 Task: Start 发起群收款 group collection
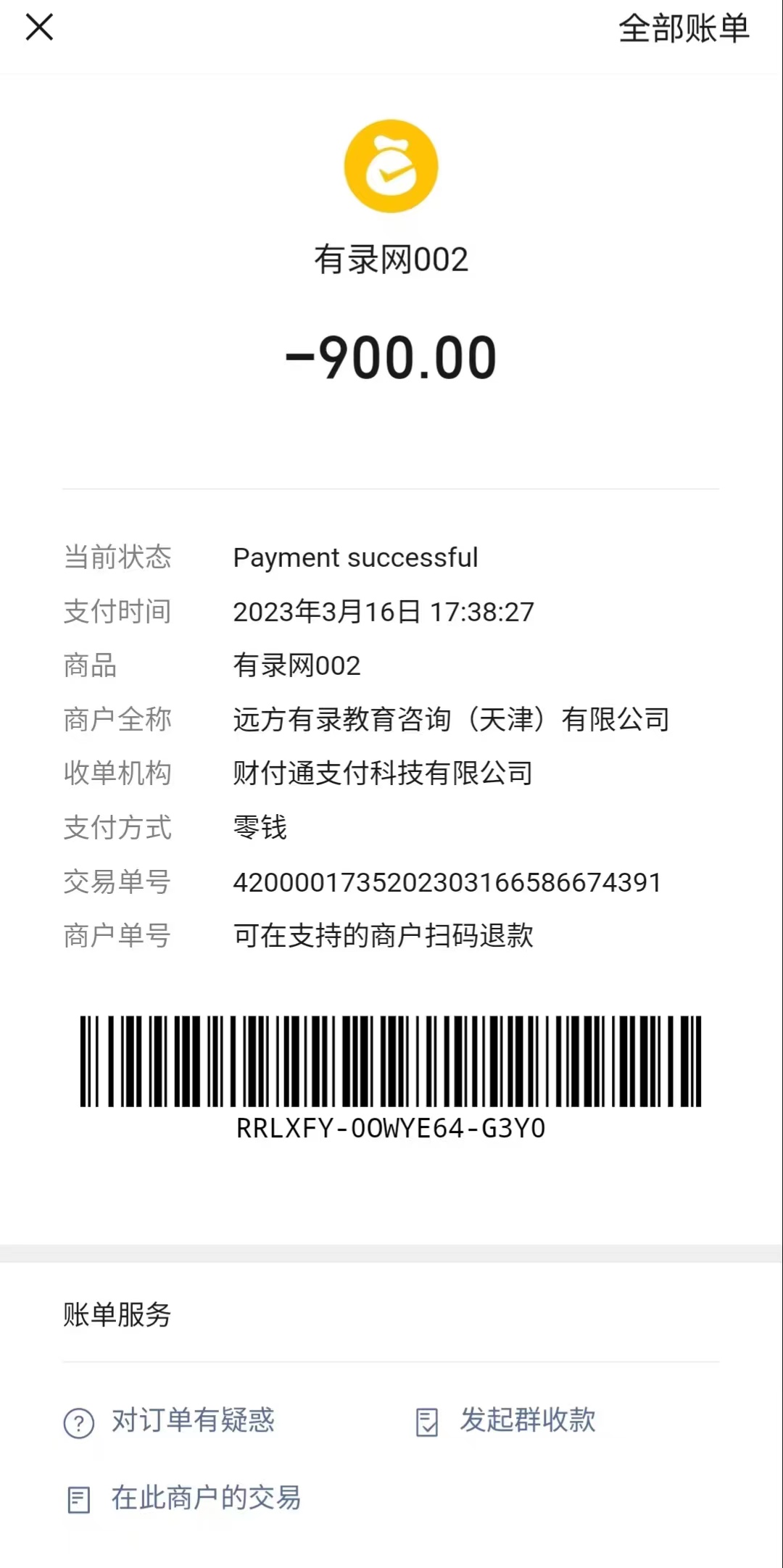pos(527,1420)
